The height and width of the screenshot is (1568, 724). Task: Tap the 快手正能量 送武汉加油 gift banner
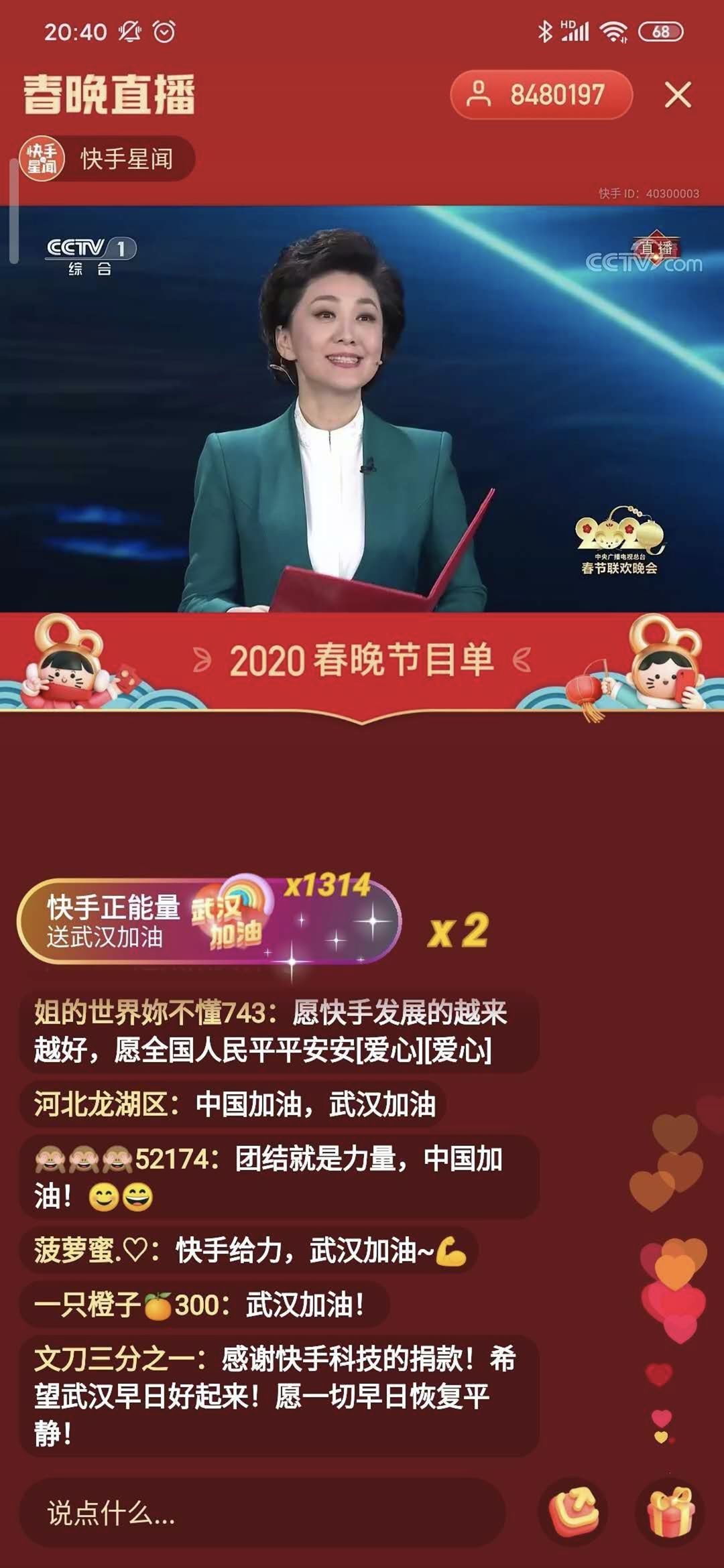209,922
